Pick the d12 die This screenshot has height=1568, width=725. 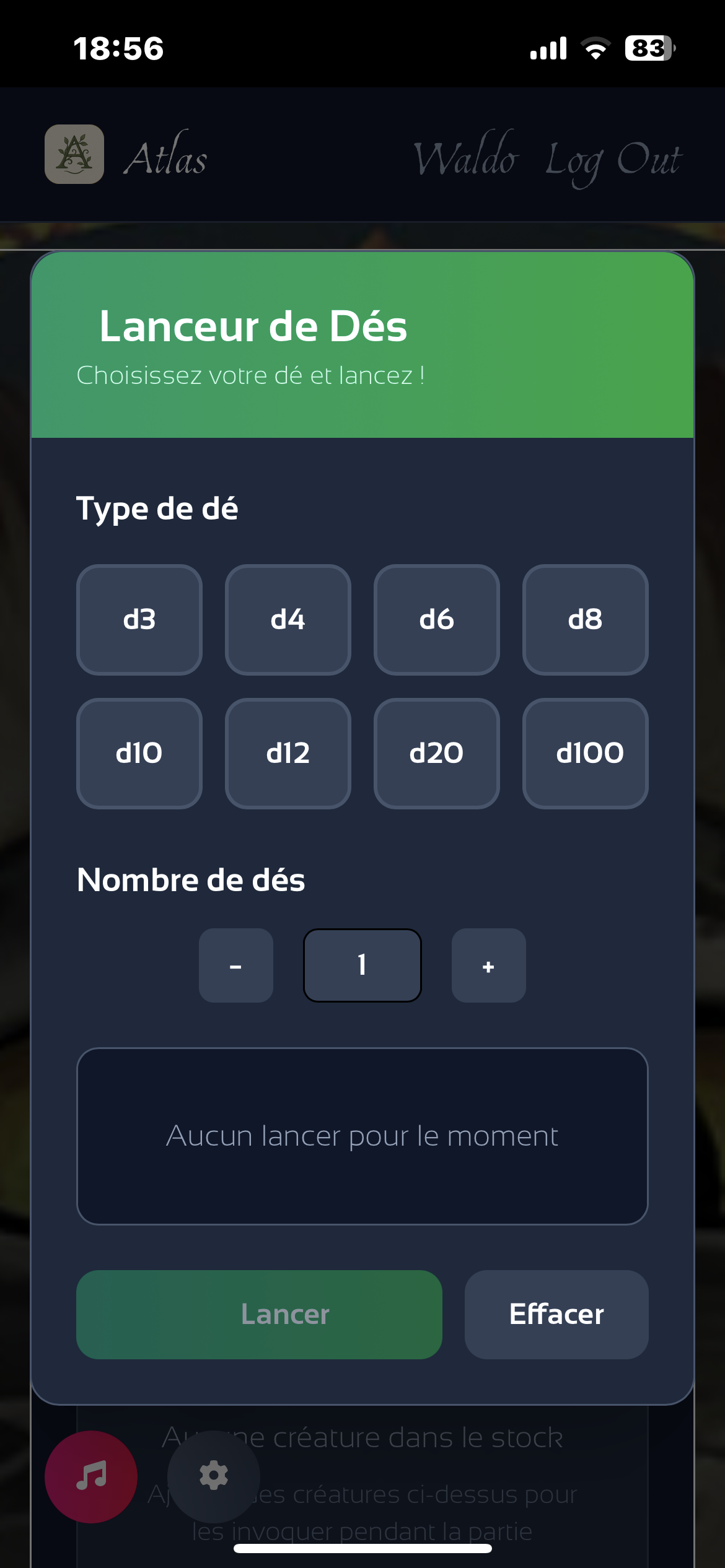point(288,753)
